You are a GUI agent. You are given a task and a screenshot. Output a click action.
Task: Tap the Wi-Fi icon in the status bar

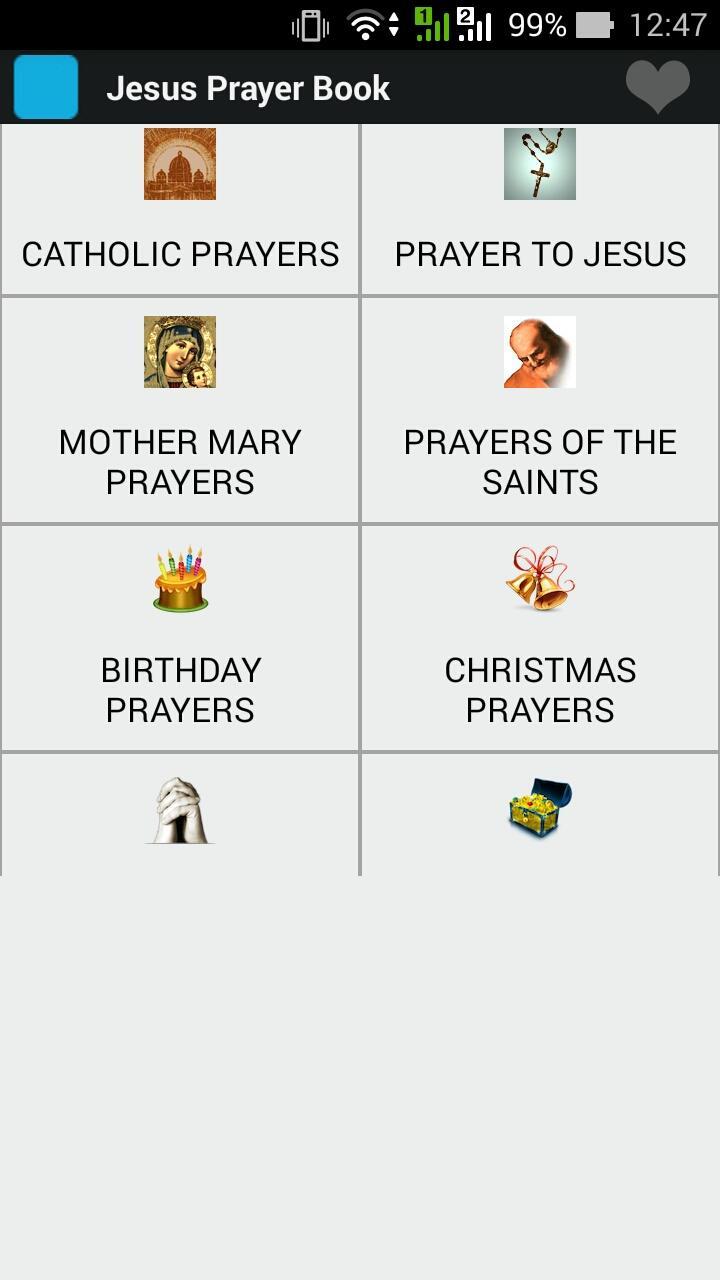pos(363,24)
